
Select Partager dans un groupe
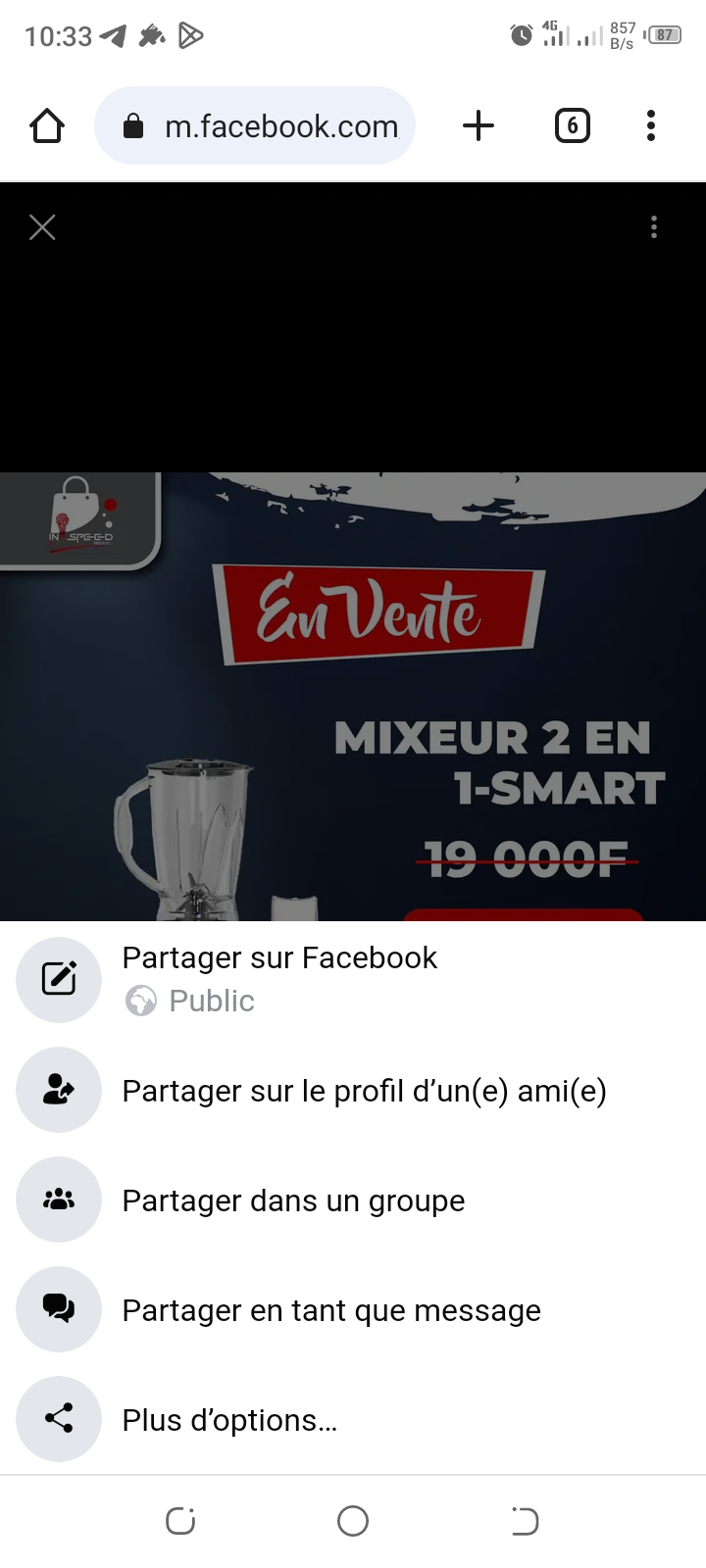[x=293, y=1200]
